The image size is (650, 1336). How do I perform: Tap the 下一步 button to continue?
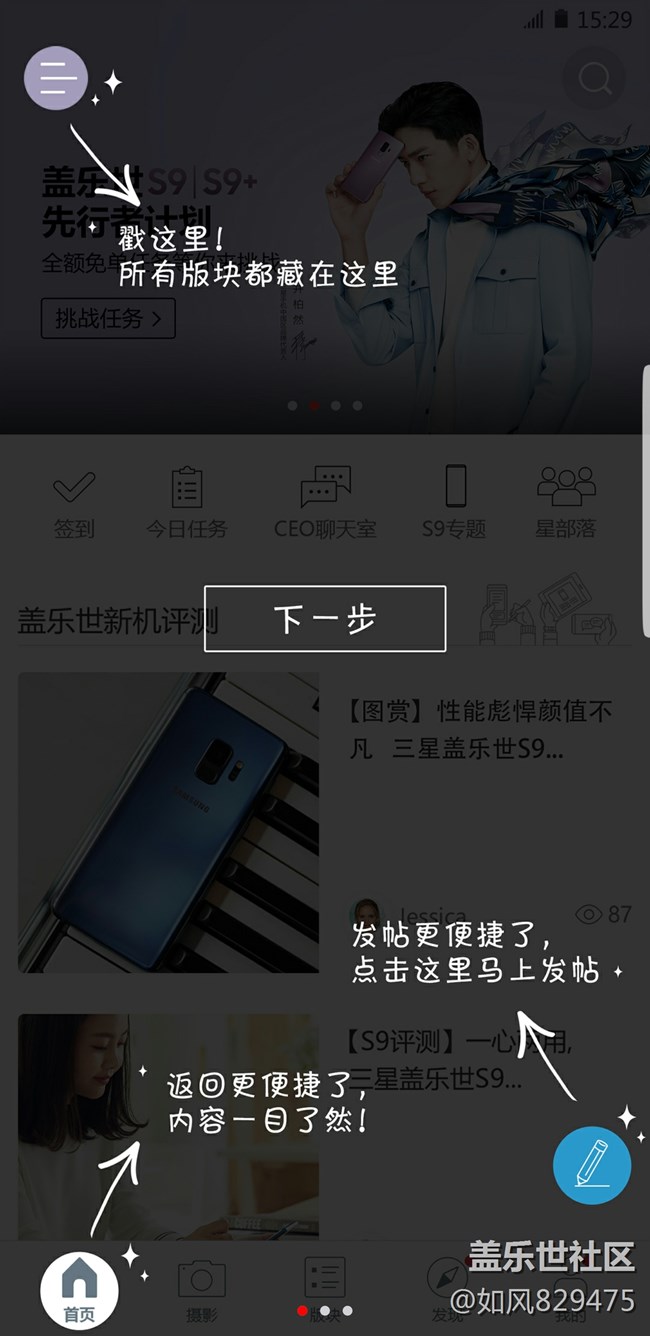tap(325, 619)
